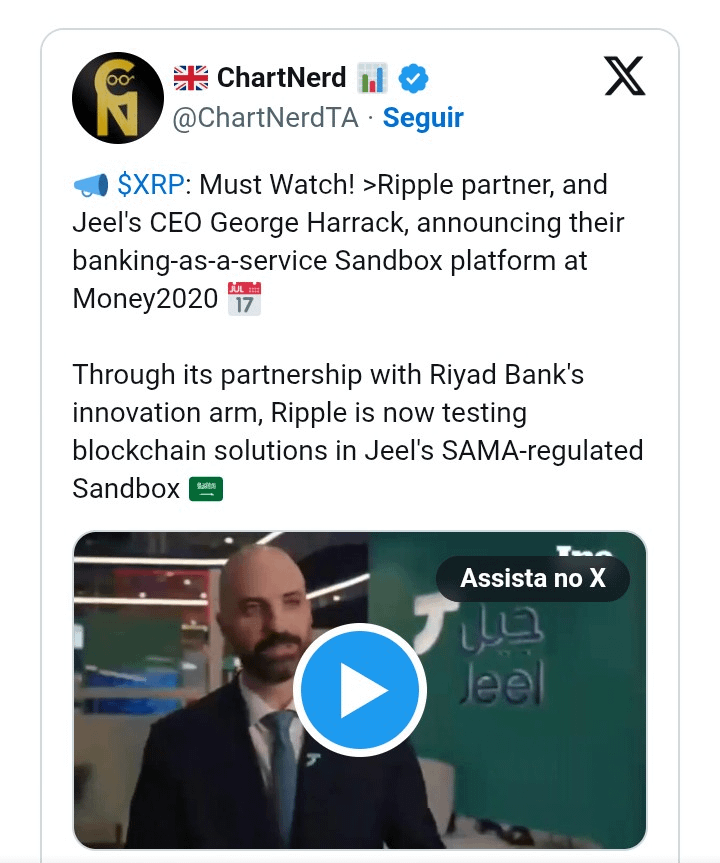Tap Assista no X button
This screenshot has width=720, height=863.
pyautogui.click(x=533, y=578)
